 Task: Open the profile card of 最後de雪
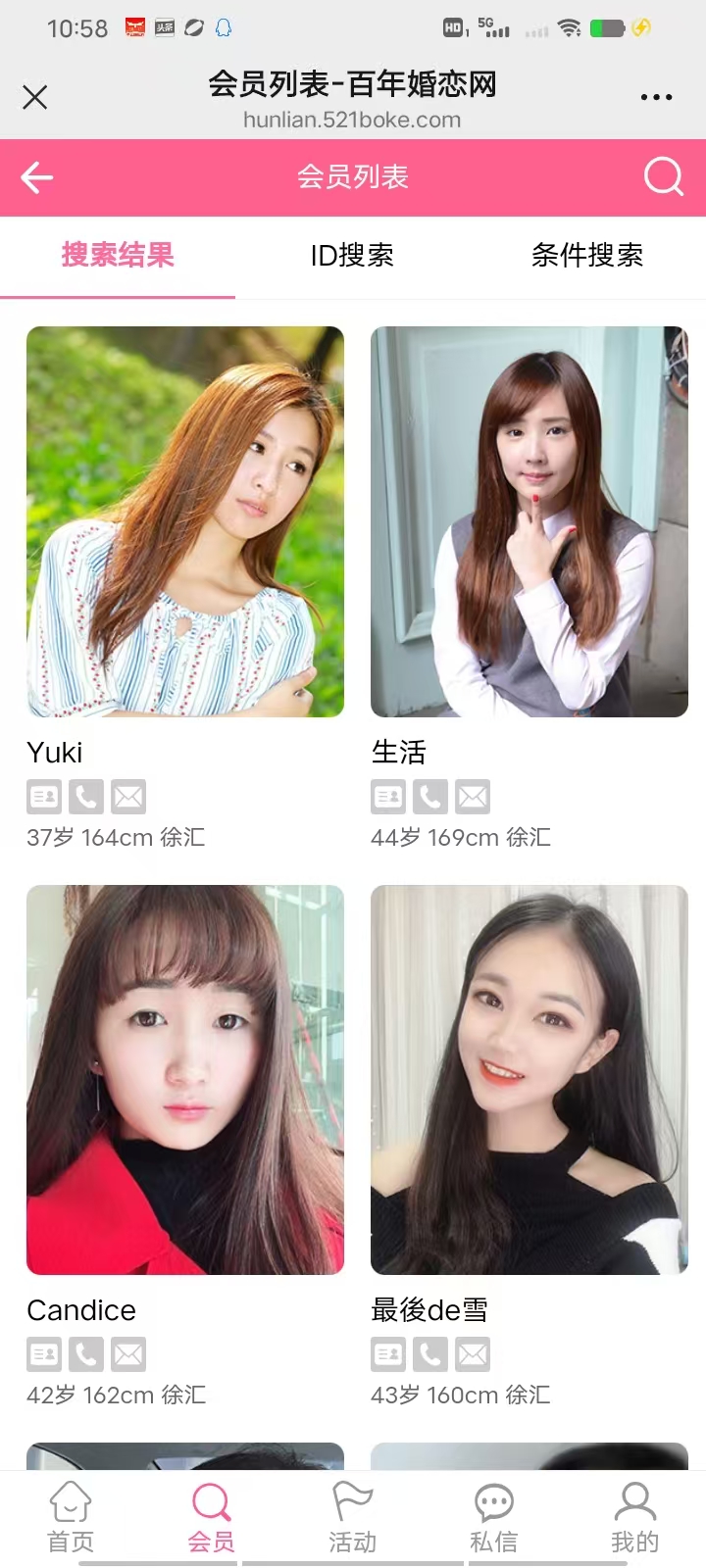coord(529,1079)
